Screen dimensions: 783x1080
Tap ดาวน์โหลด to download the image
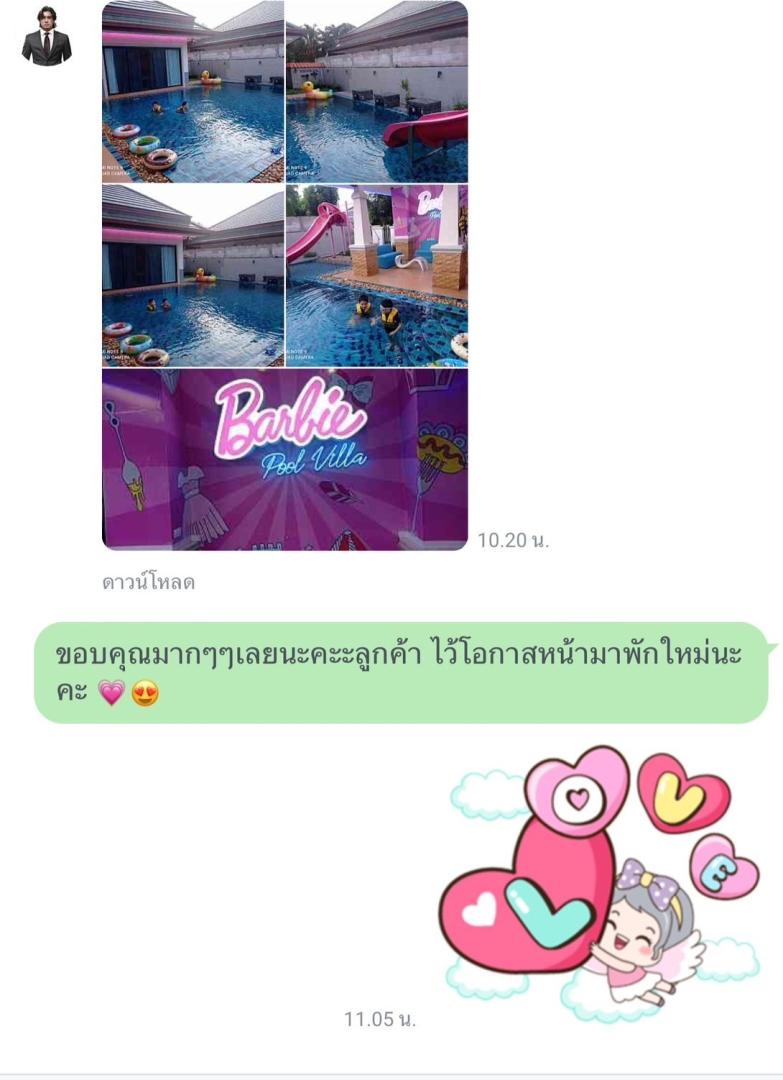148,582
